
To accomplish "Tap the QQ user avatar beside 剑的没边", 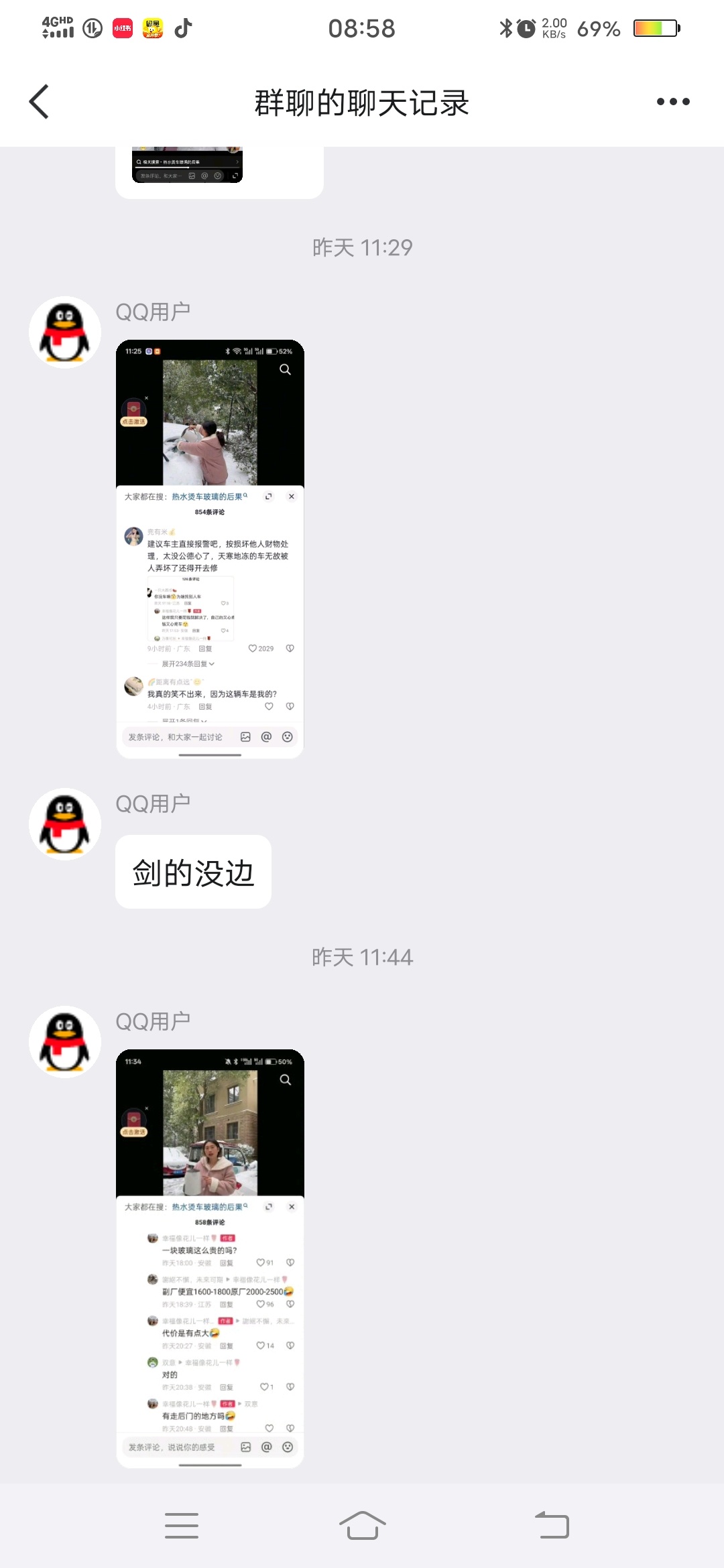I will tap(65, 824).
